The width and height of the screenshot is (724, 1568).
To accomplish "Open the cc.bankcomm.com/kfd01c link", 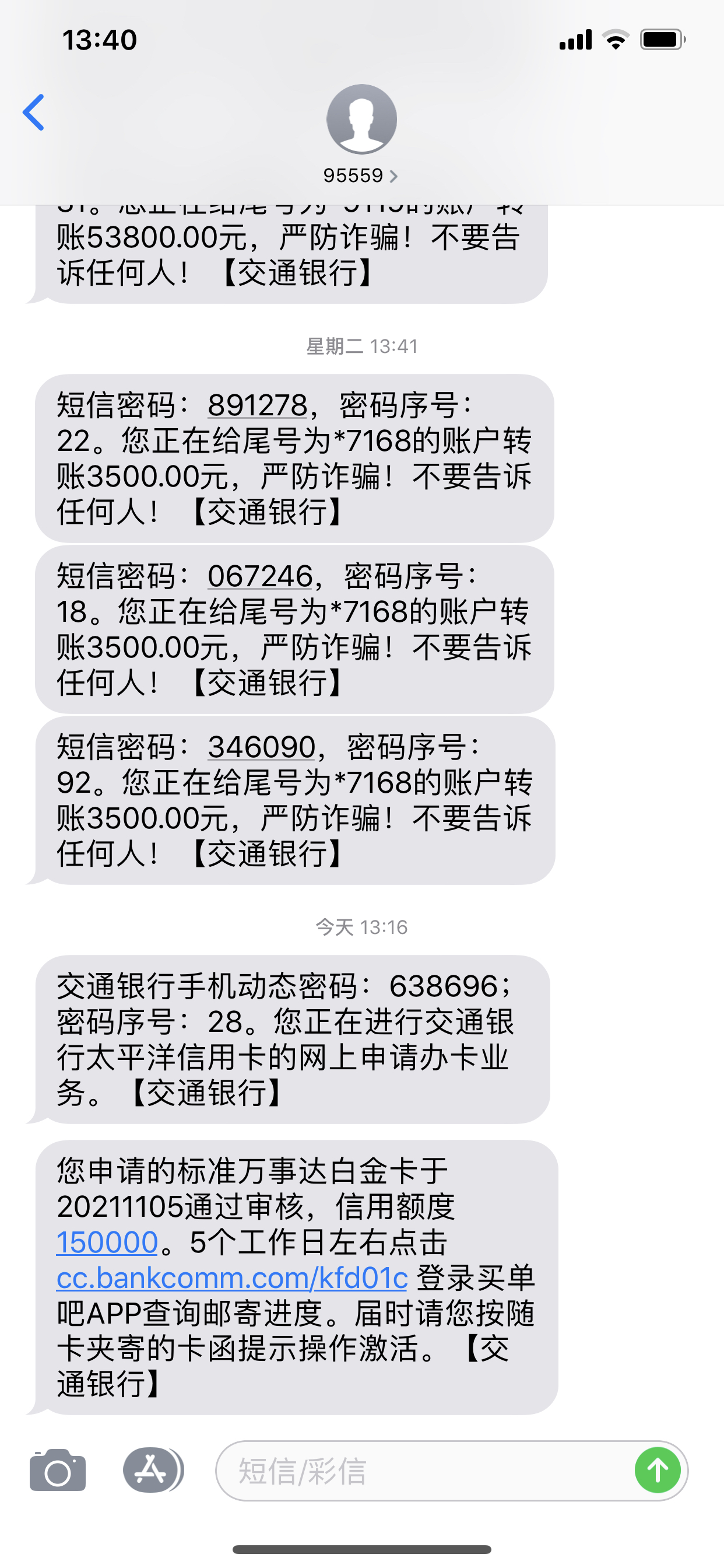I will click(x=232, y=1277).
